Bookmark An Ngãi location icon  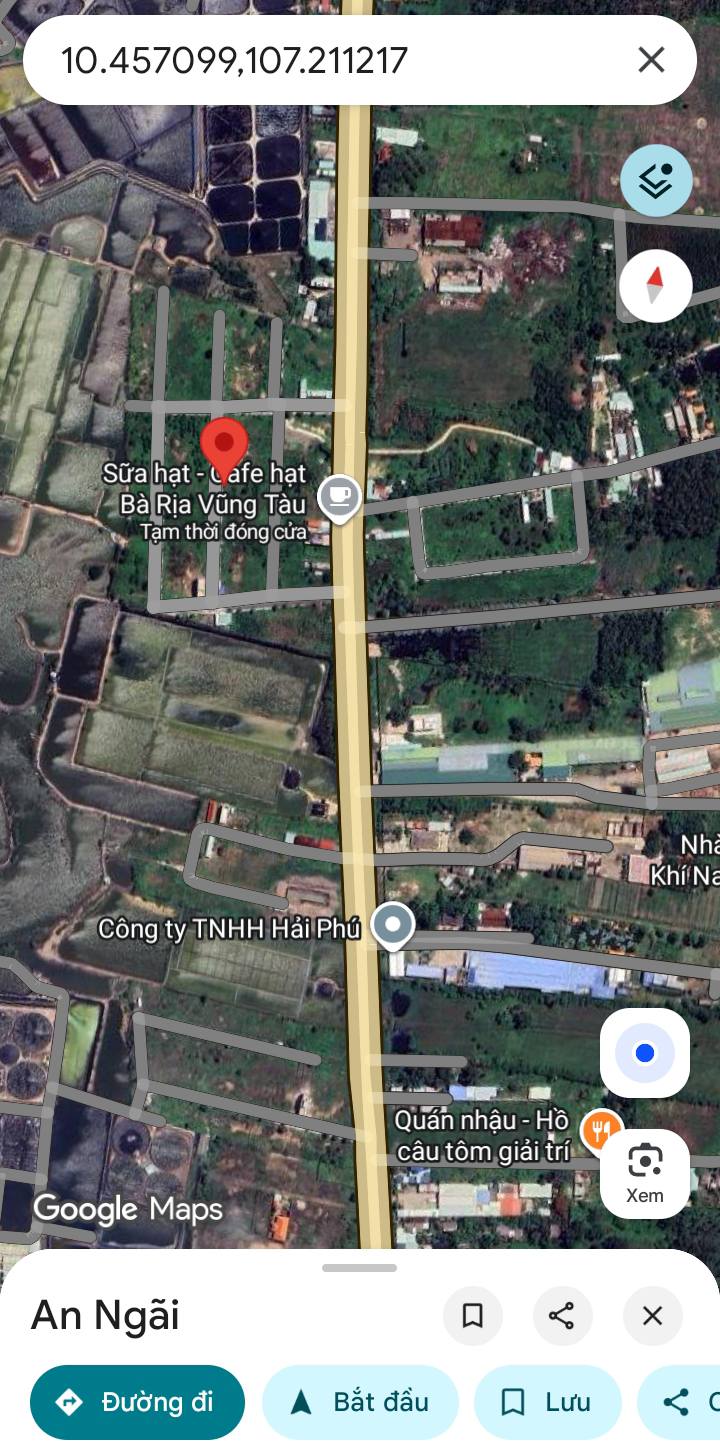click(473, 1316)
